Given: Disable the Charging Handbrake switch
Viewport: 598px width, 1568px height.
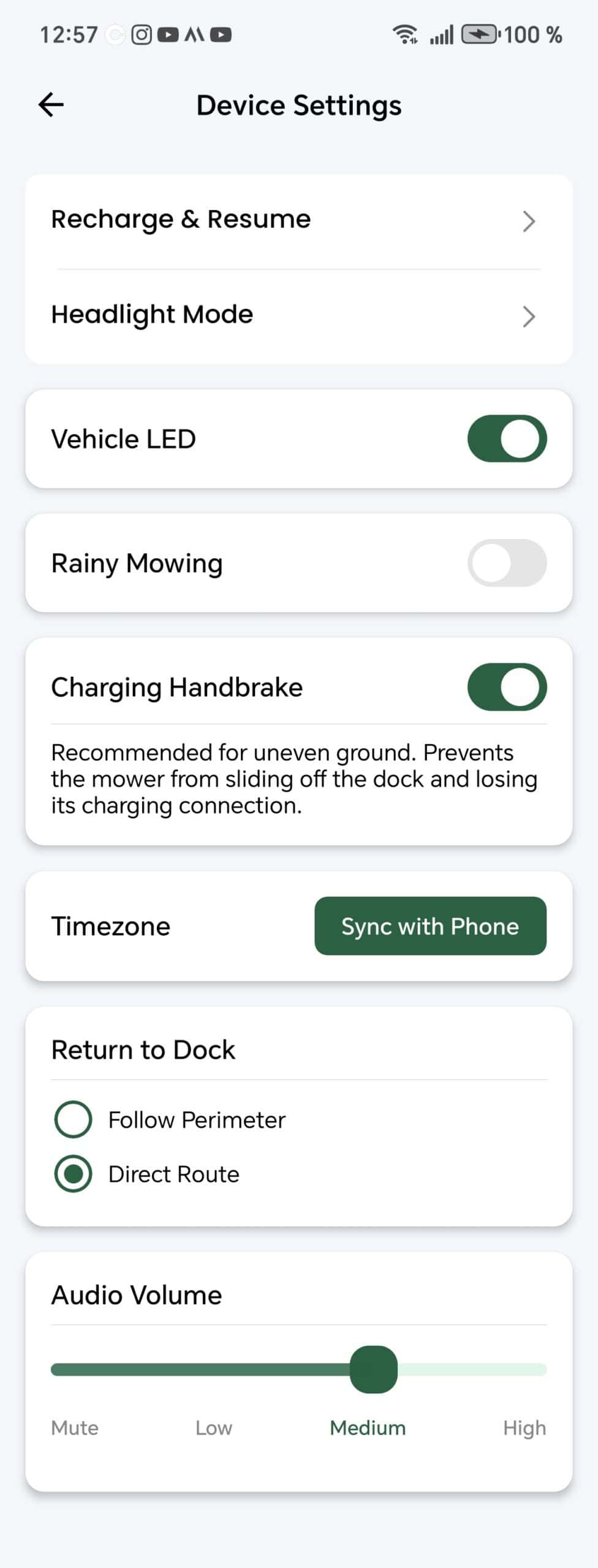Looking at the screenshot, I should click(x=507, y=687).
